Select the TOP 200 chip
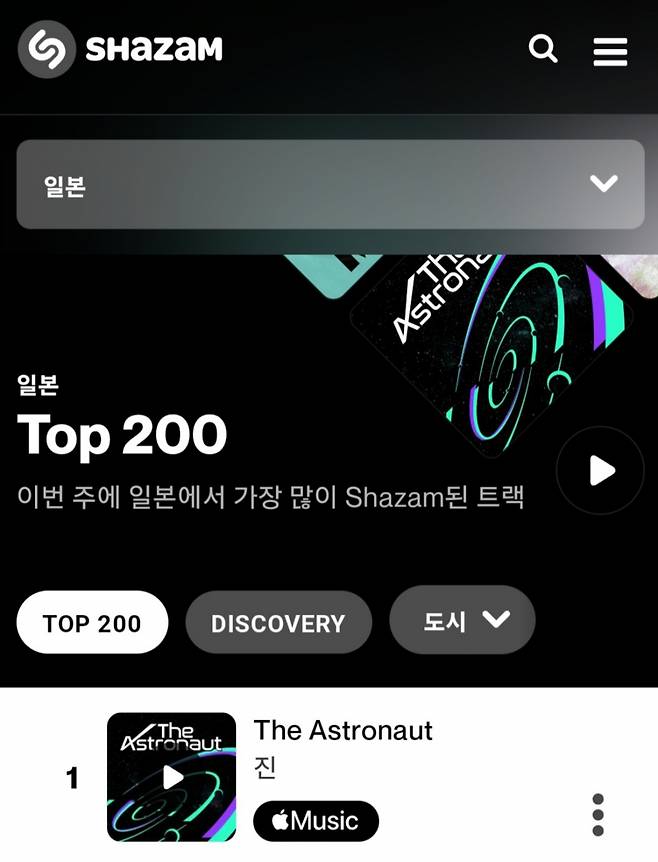658x862 pixels. [x=92, y=623]
